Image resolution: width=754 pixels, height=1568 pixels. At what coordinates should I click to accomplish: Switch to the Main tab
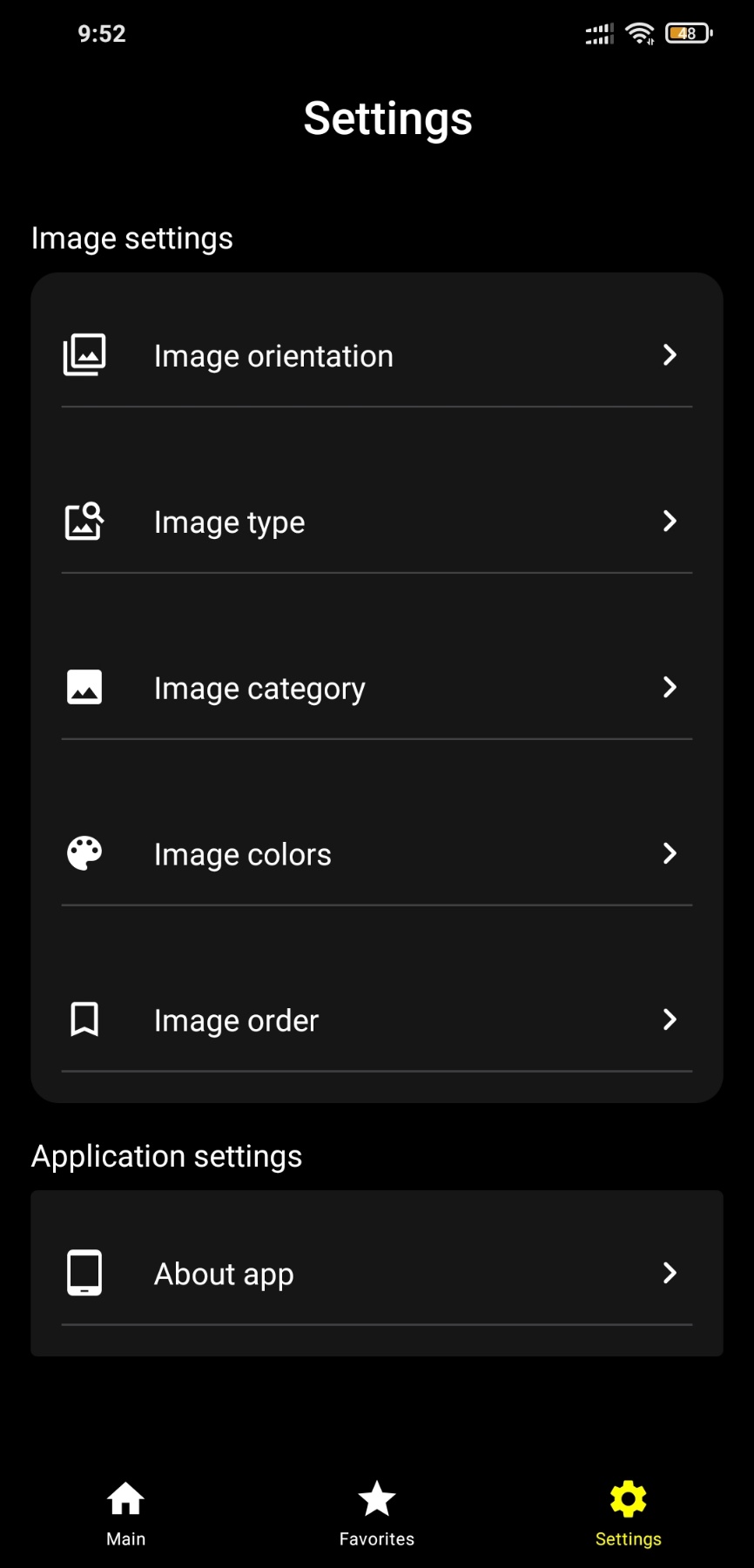(125, 1513)
